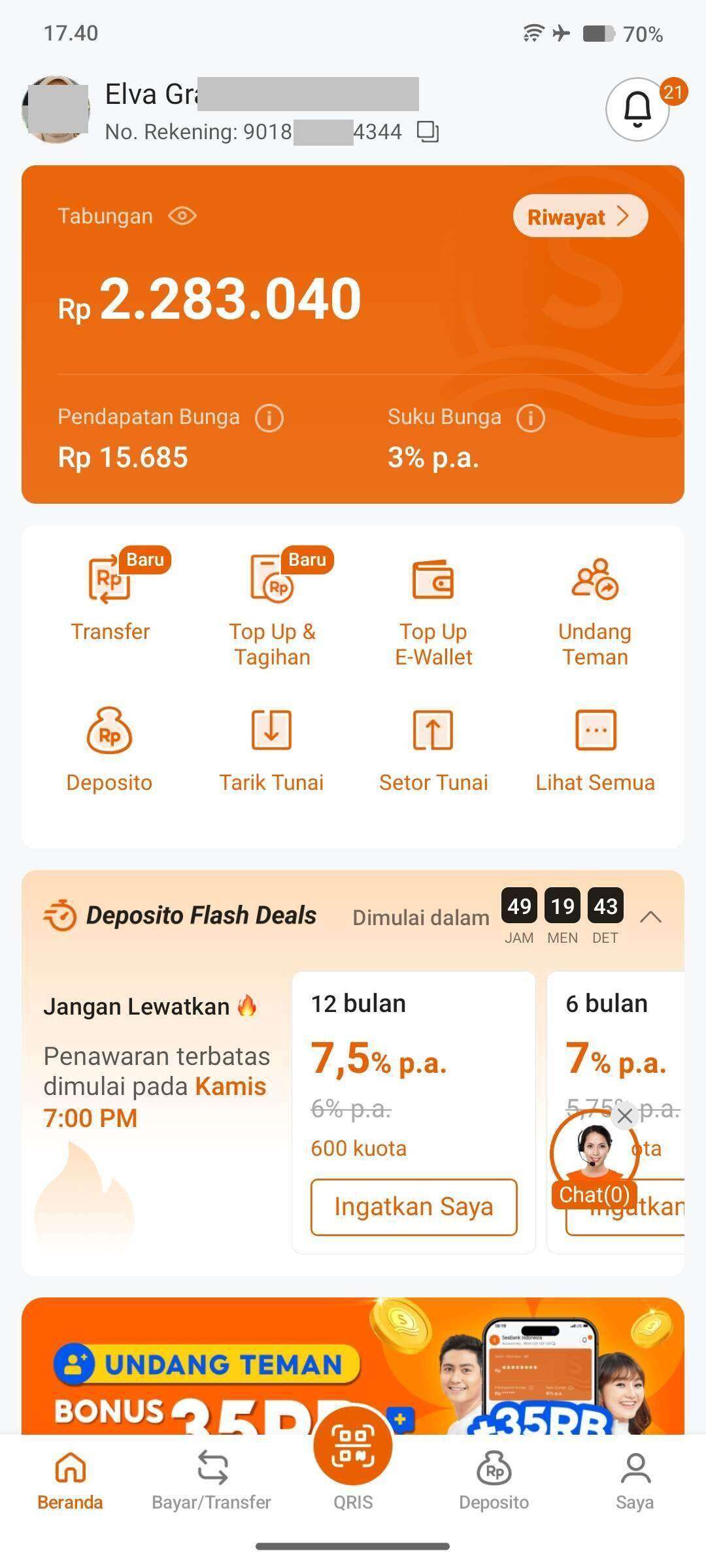The height and width of the screenshot is (1568, 706).
Task: Open Transfer
Action: click(x=110, y=596)
